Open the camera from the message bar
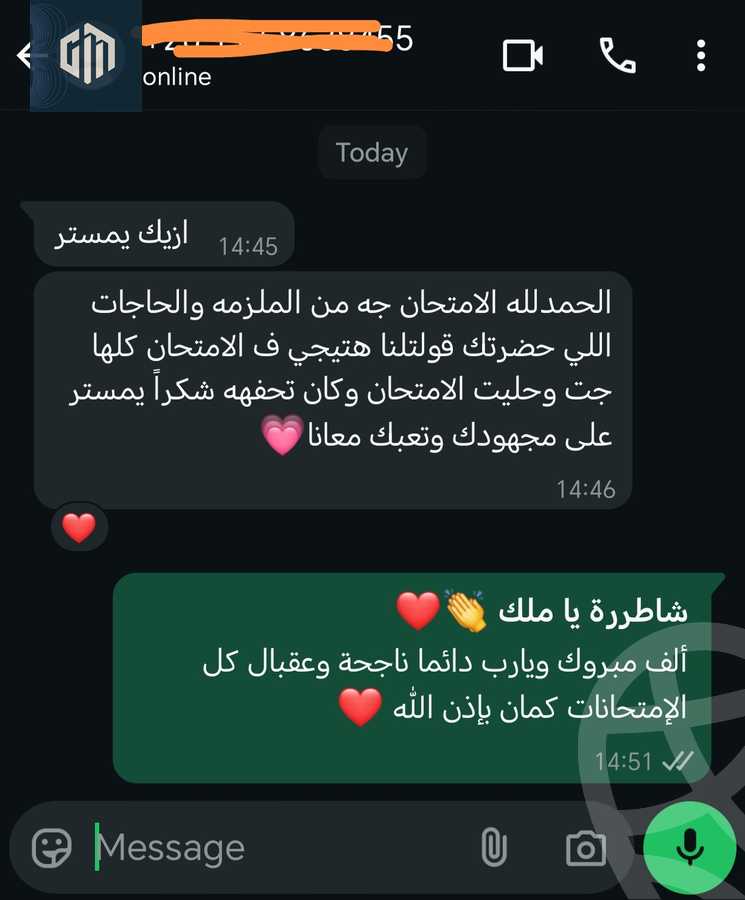The width and height of the screenshot is (745, 900). coord(585,849)
